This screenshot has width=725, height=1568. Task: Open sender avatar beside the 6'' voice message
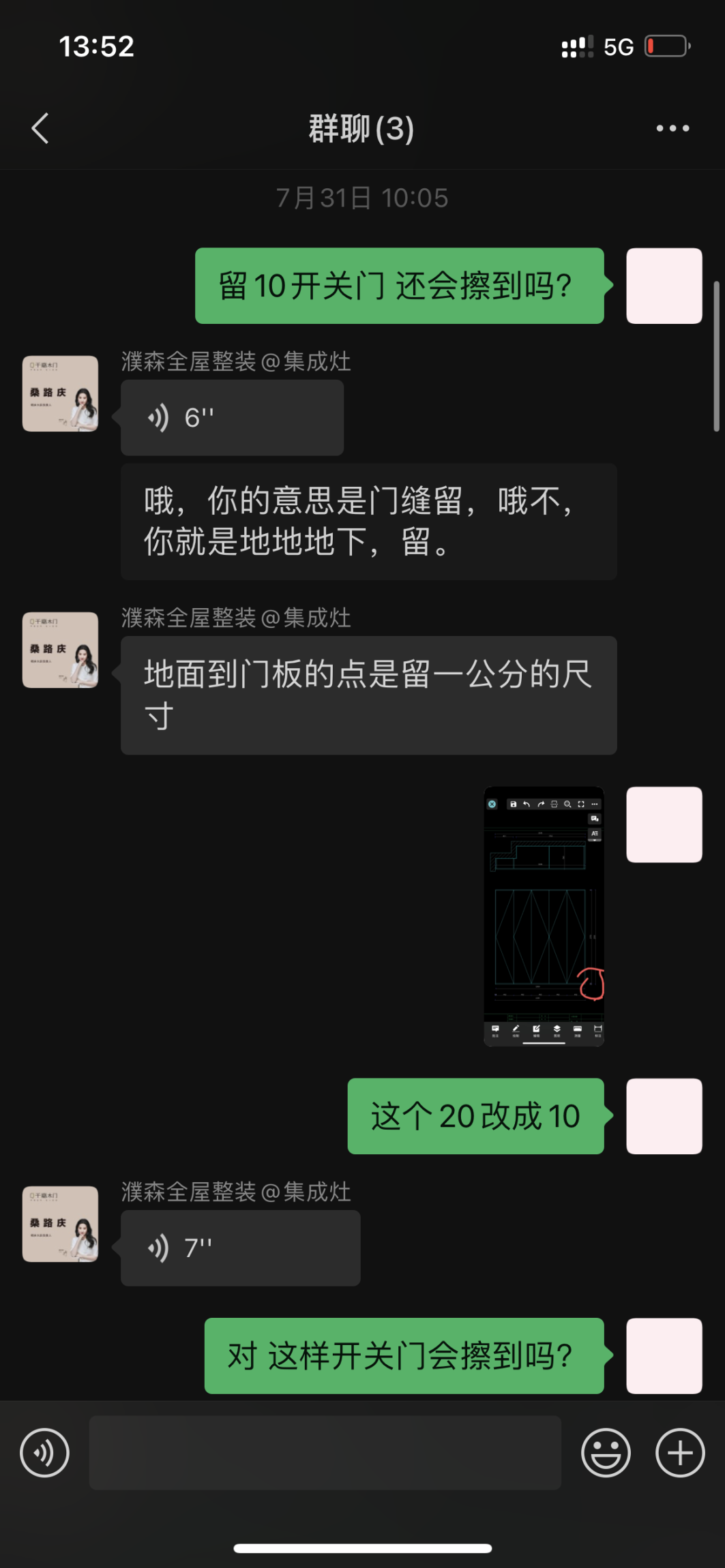coord(60,393)
